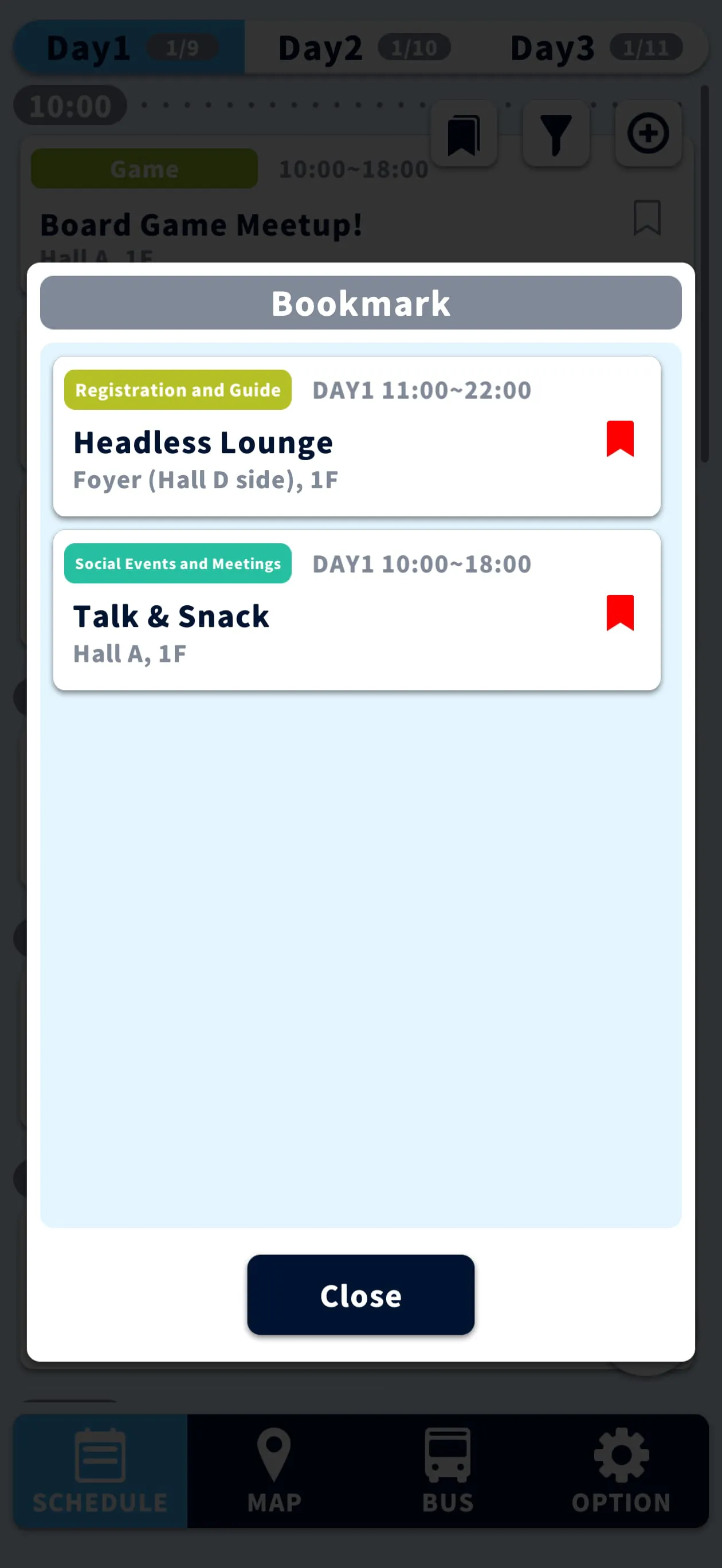Open the Talk & Snack bookmark card
Image resolution: width=722 pixels, height=1568 pixels.
click(341, 611)
